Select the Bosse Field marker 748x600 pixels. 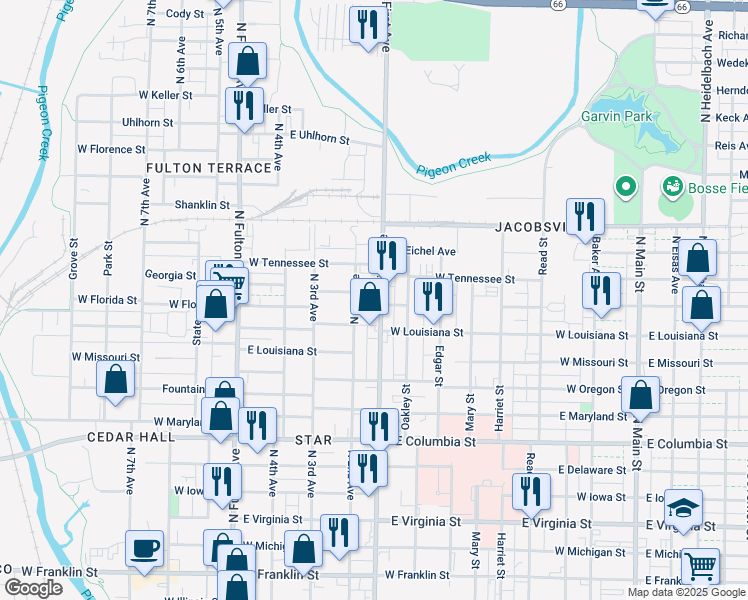[672, 186]
